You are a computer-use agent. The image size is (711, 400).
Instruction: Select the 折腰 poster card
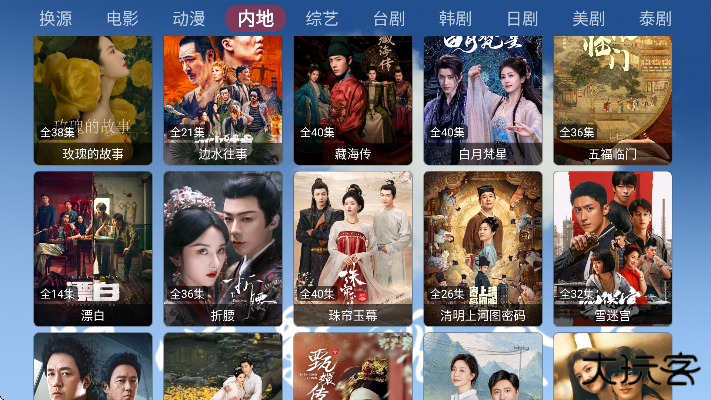coord(223,248)
